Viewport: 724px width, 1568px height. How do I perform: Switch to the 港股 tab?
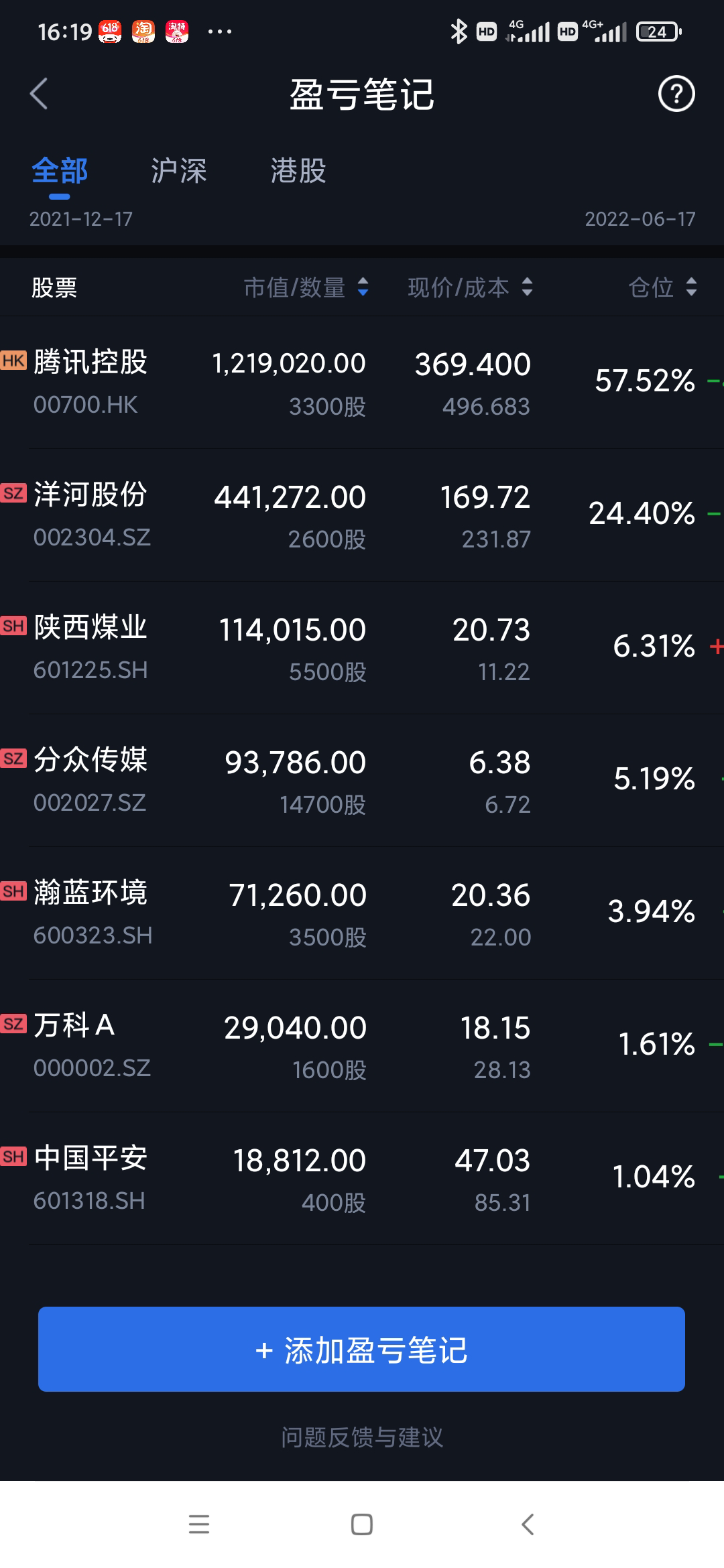pyautogui.click(x=298, y=171)
